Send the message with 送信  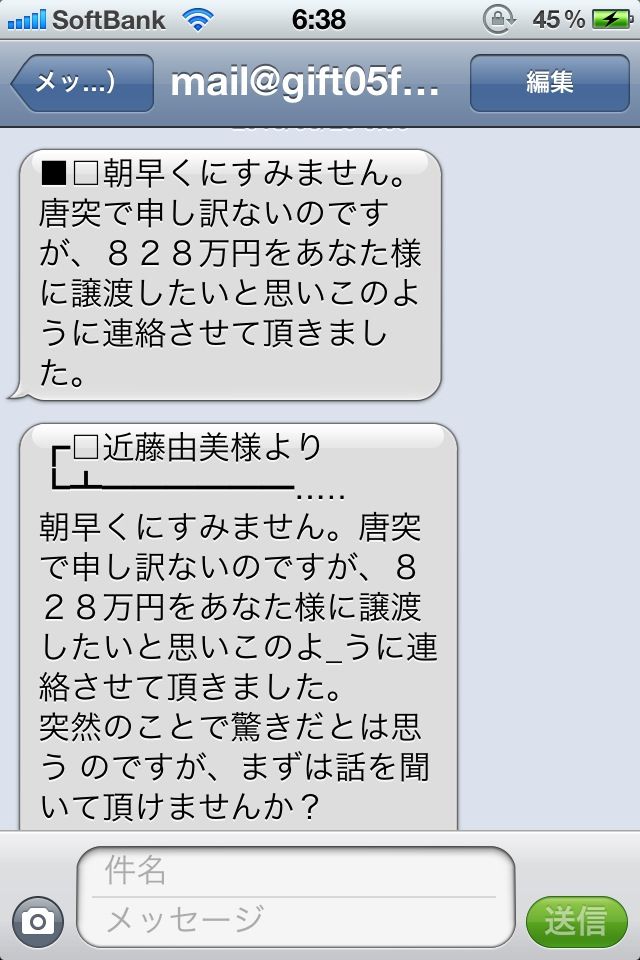[x=576, y=921]
